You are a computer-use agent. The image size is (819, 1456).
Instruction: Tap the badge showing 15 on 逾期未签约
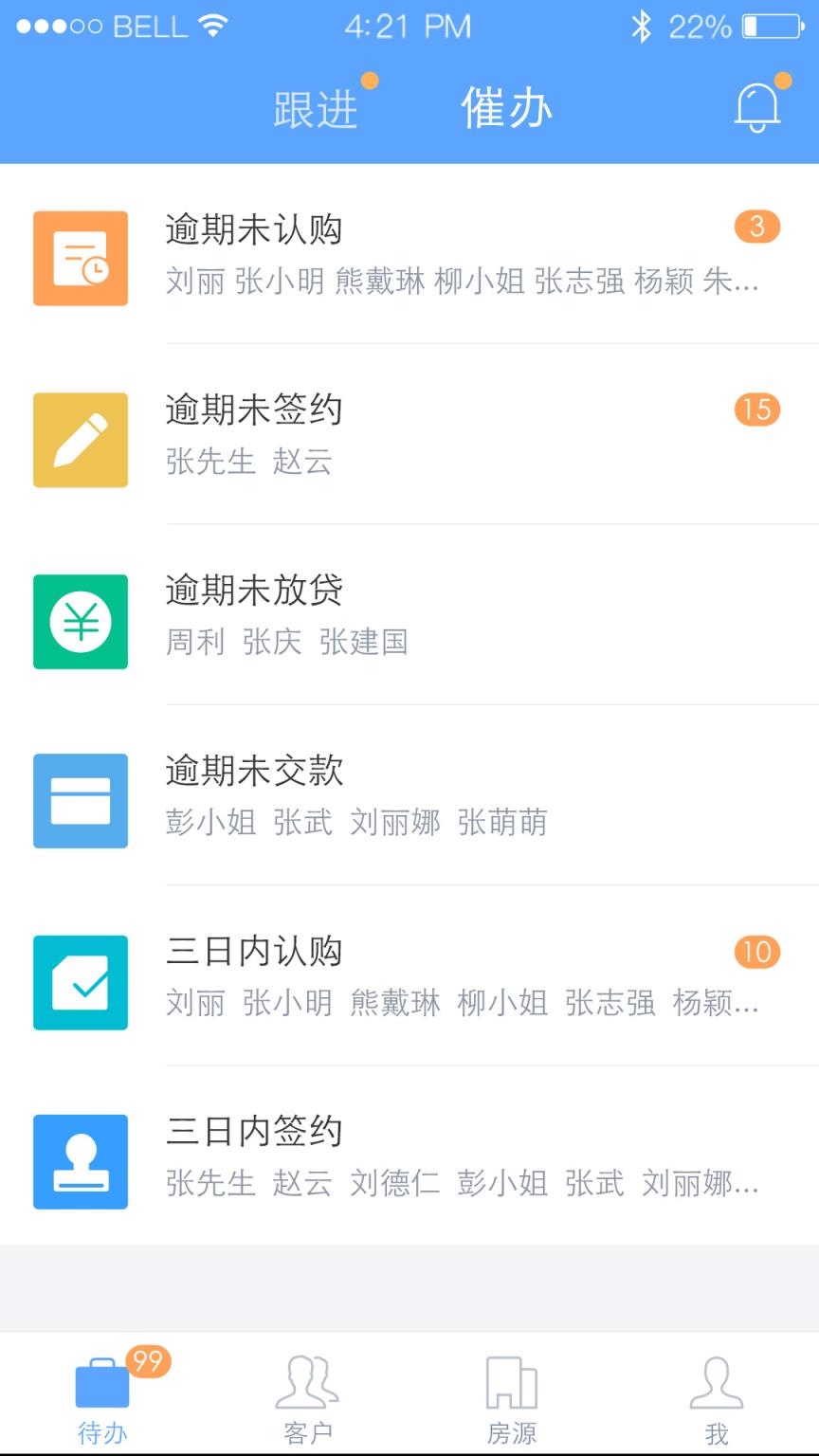point(756,409)
